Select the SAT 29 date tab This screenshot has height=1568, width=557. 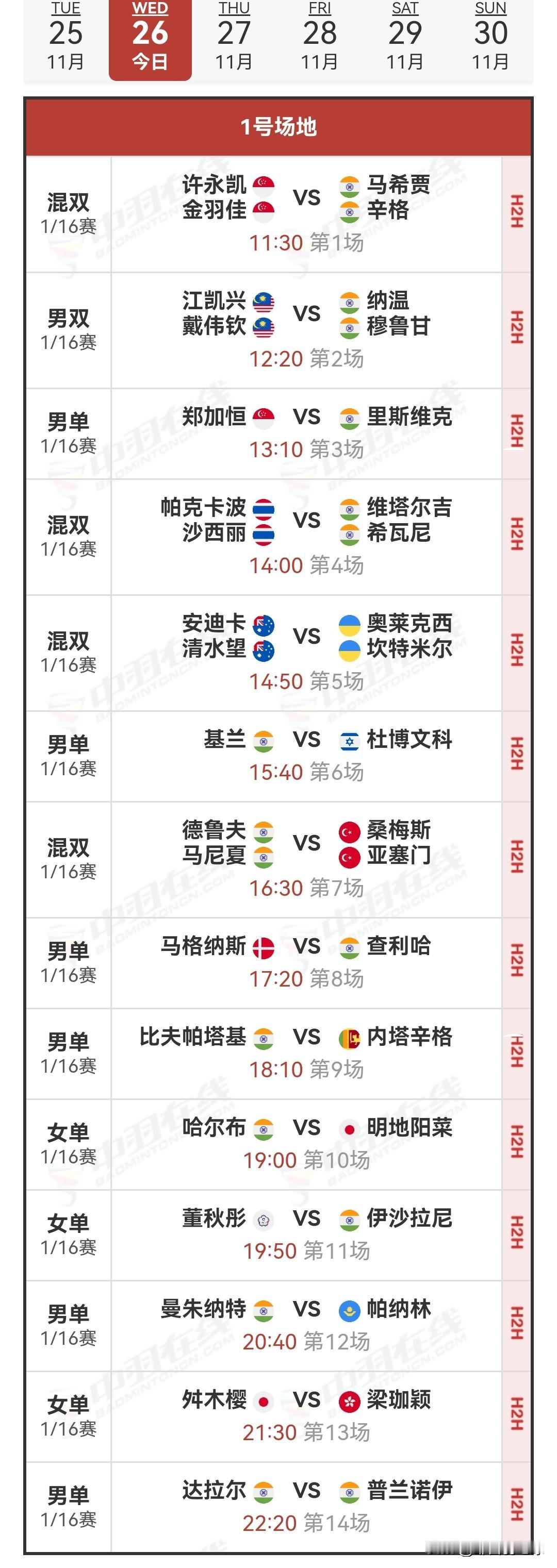tap(406, 34)
